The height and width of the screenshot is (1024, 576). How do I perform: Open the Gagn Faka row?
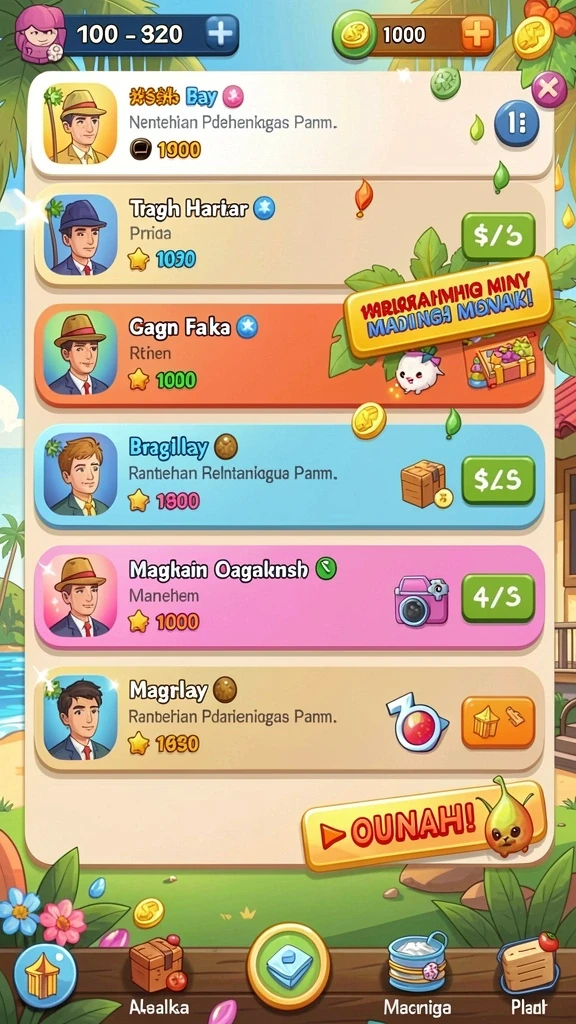coord(289,355)
